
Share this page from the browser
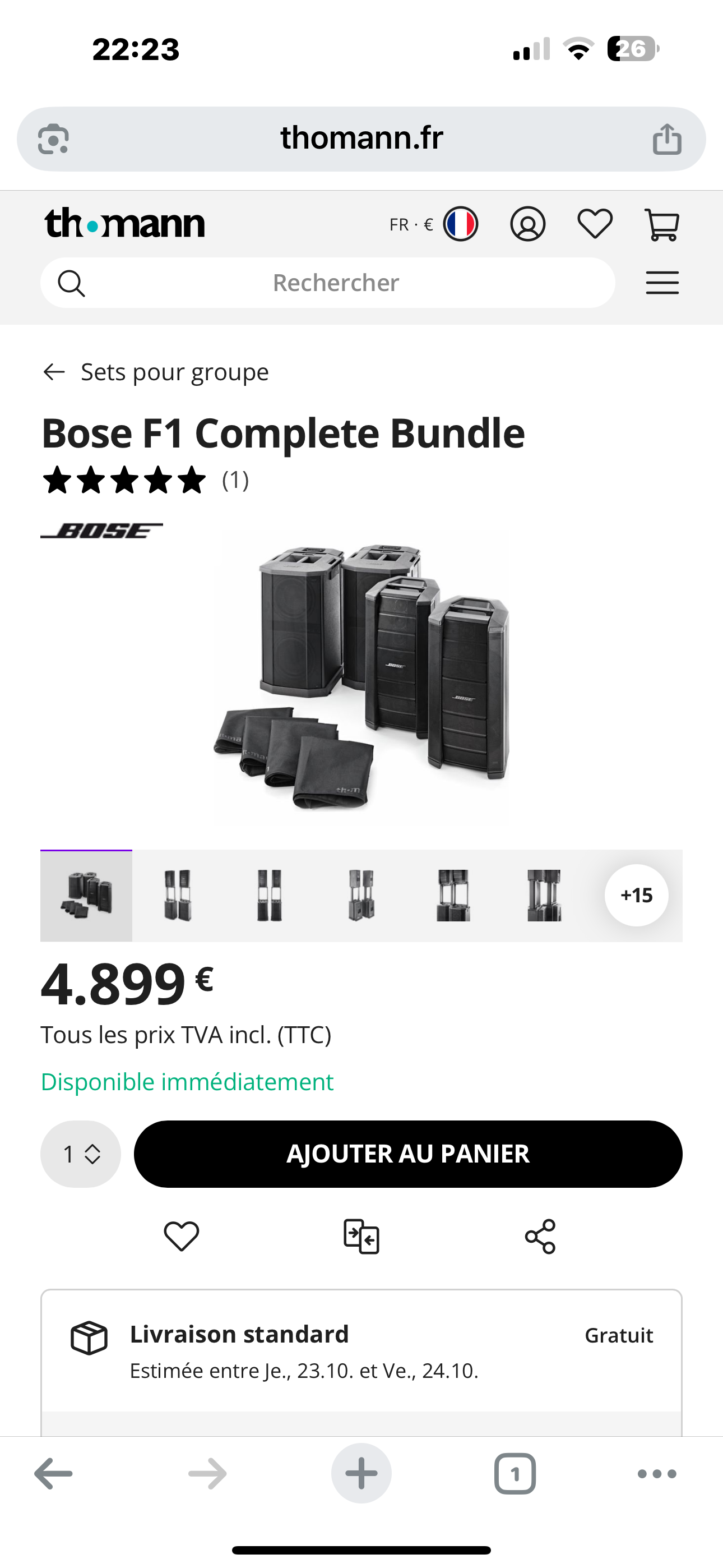(667, 140)
